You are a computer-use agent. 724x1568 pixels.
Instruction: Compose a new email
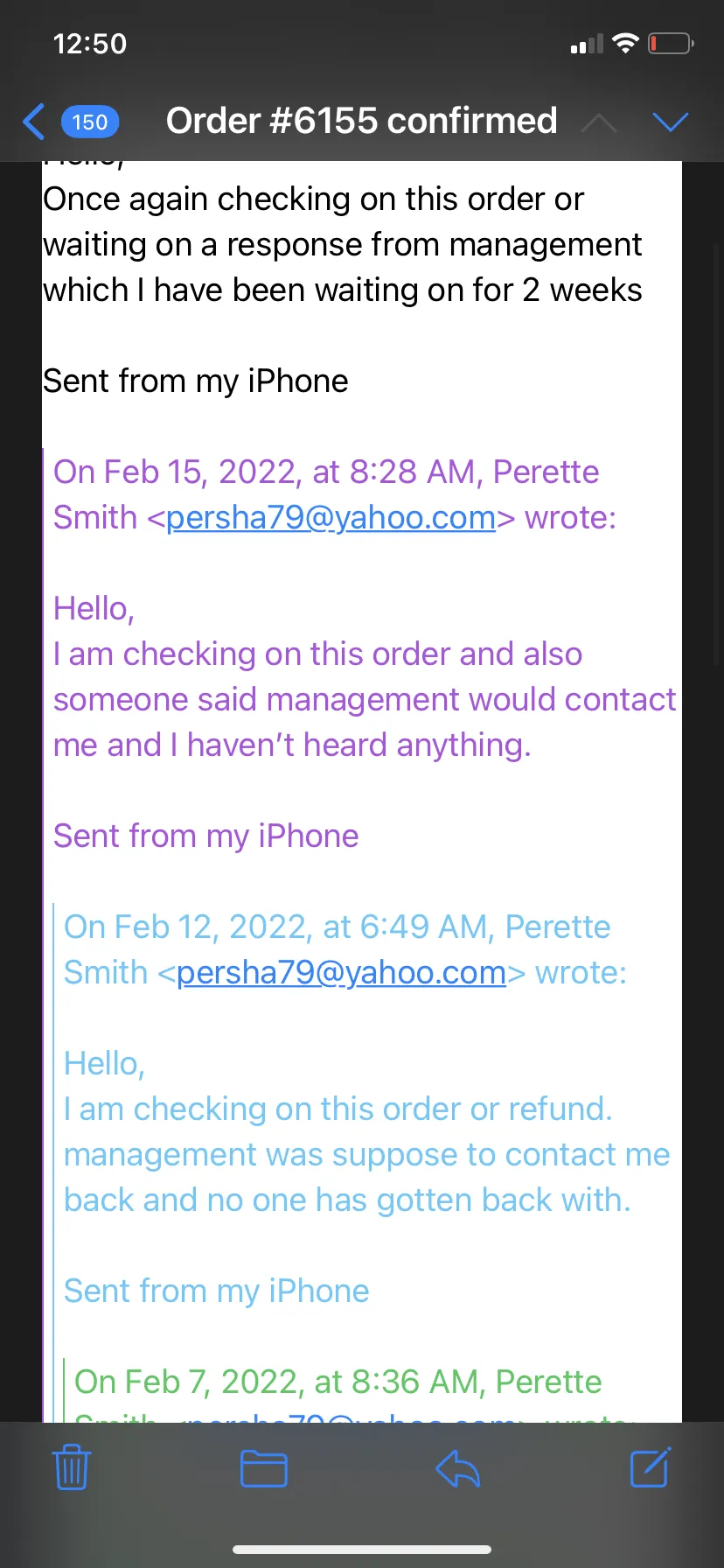click(x=651, y=1466)
